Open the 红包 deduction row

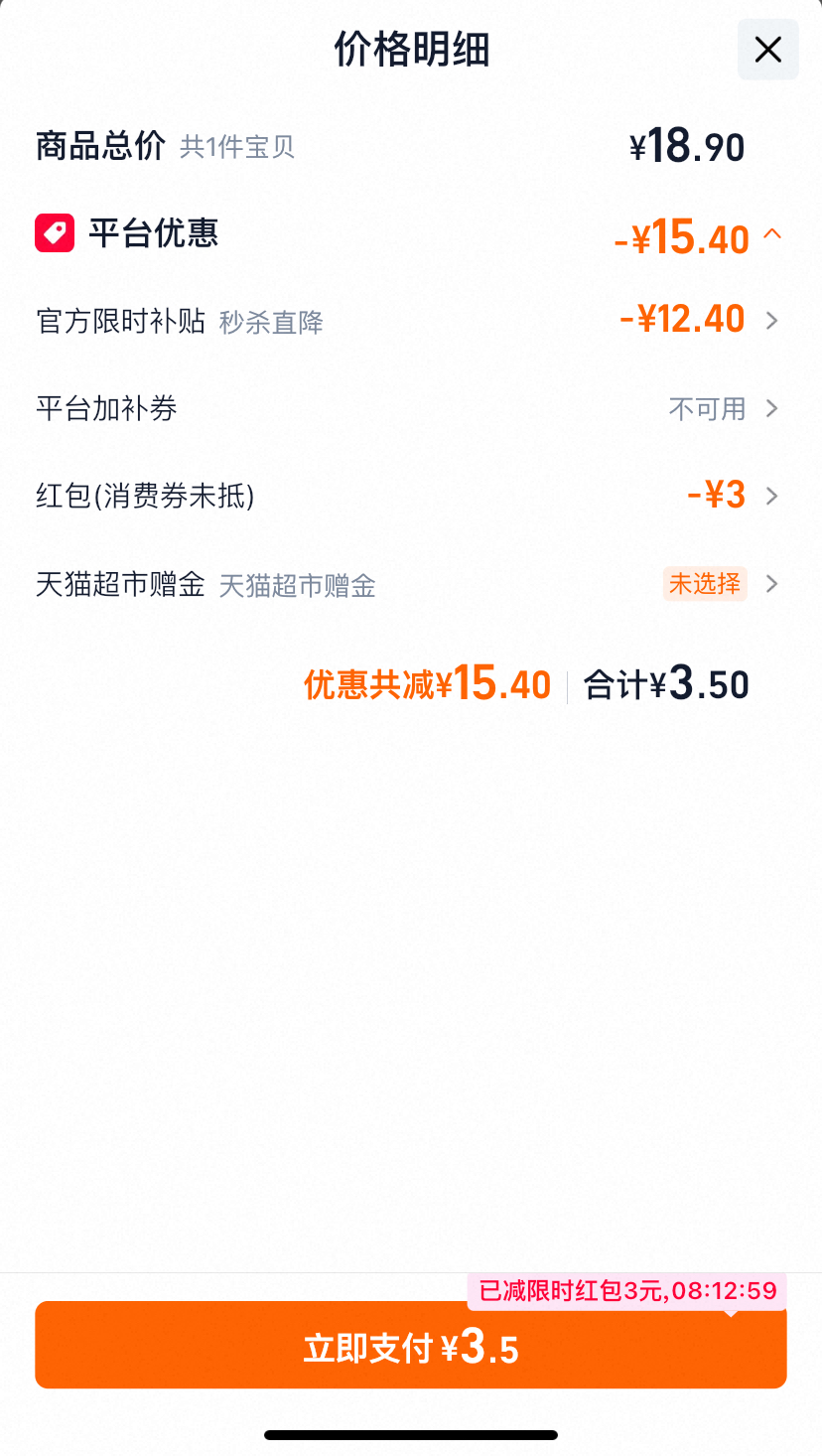[410, 496]
